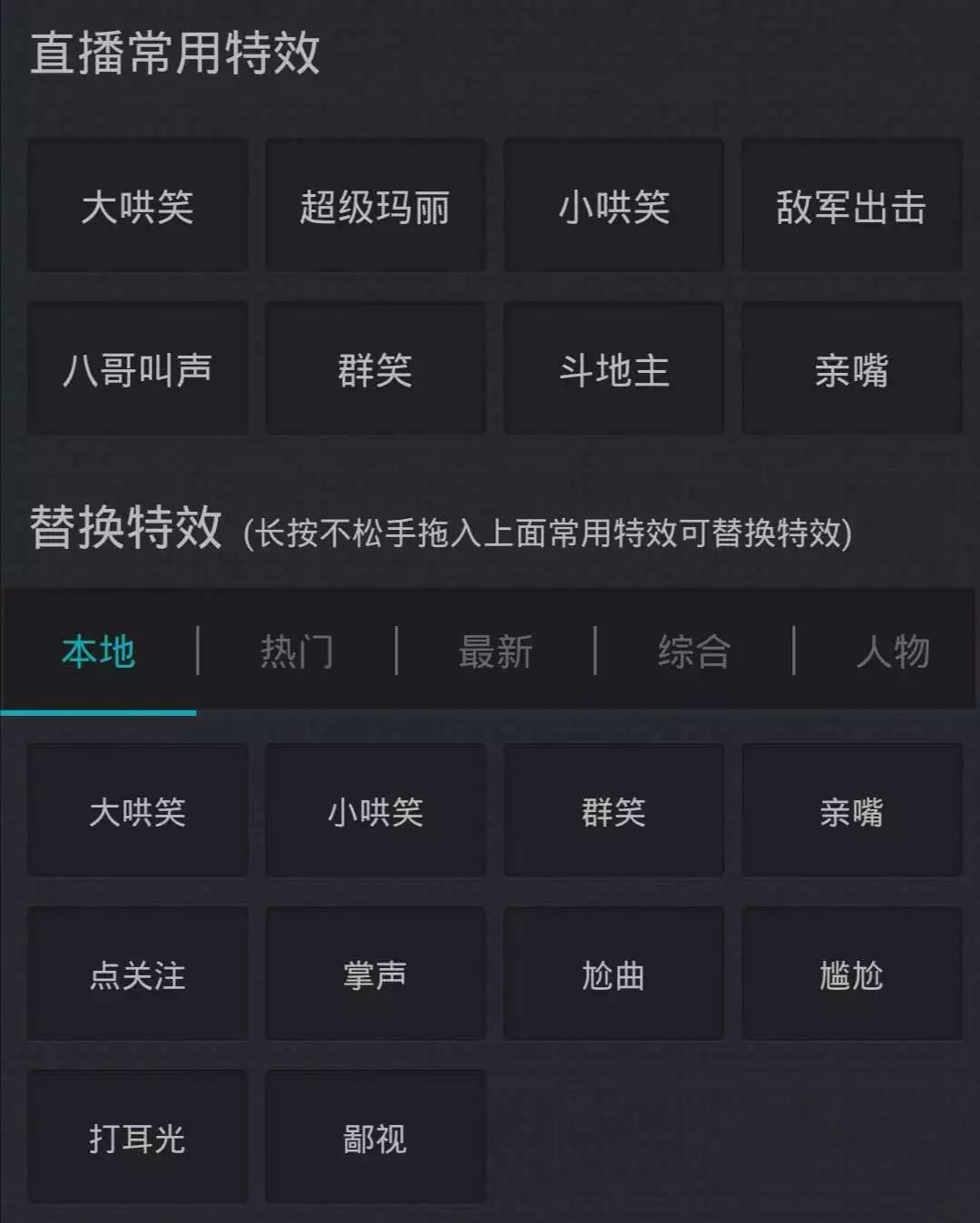Image resolution: width=980 pixels, height=1223 pixels.
Task: Play the 尬曲 sound effect
Action: tap(613, 974)
